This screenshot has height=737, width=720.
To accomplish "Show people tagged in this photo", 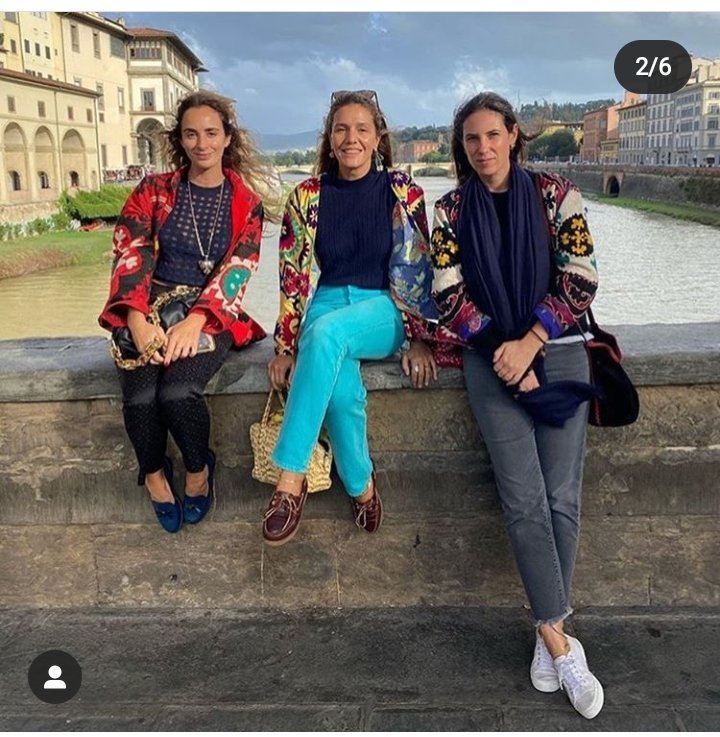I will tap(55, 677).
